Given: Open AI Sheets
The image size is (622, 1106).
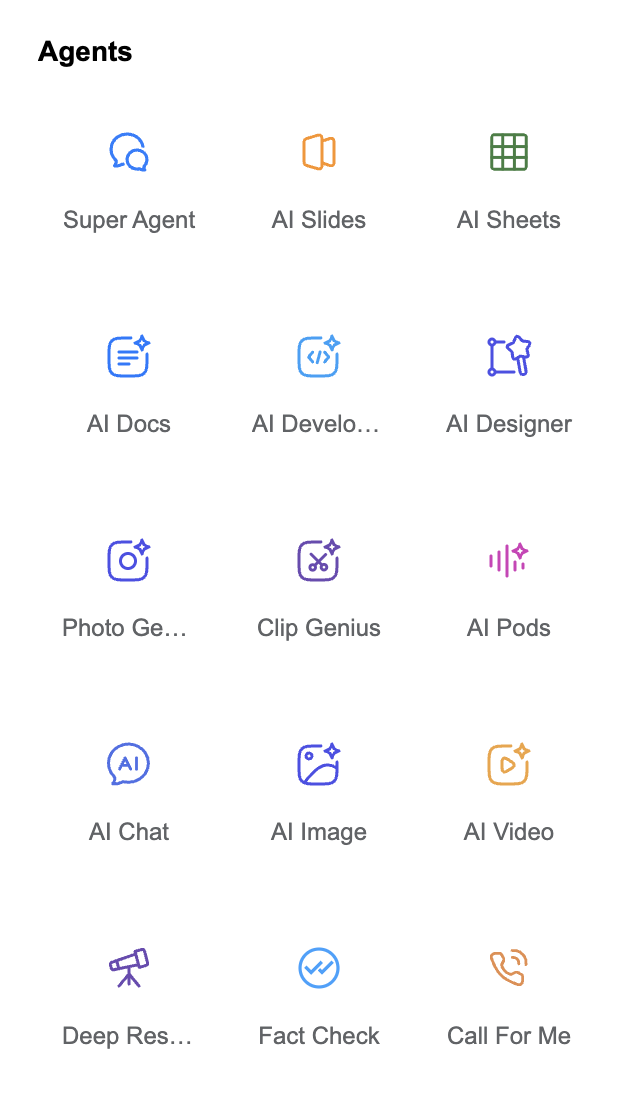Looking at the screenshot, I should [x=508, y=180].
